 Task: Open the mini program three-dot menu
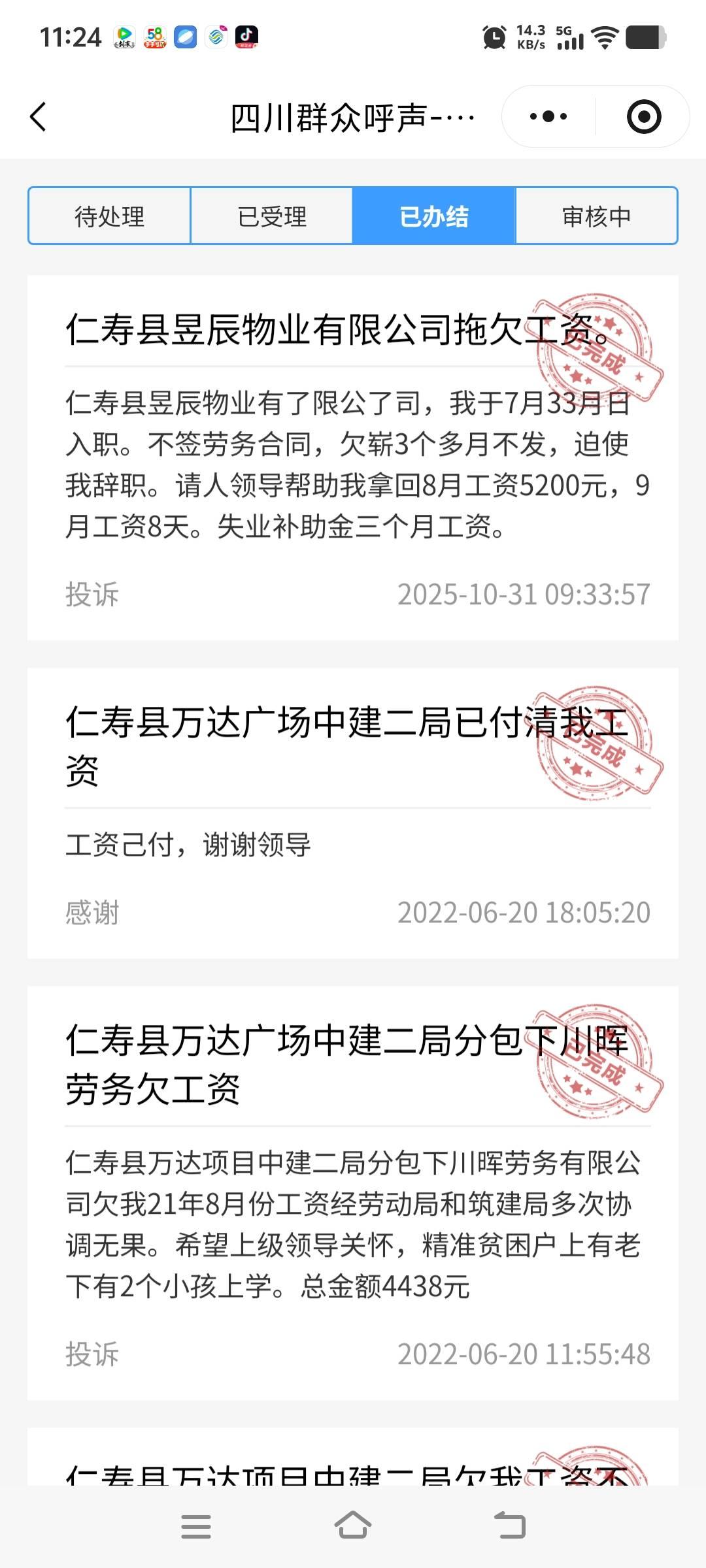pyautogui.click(x=548, y=117)
